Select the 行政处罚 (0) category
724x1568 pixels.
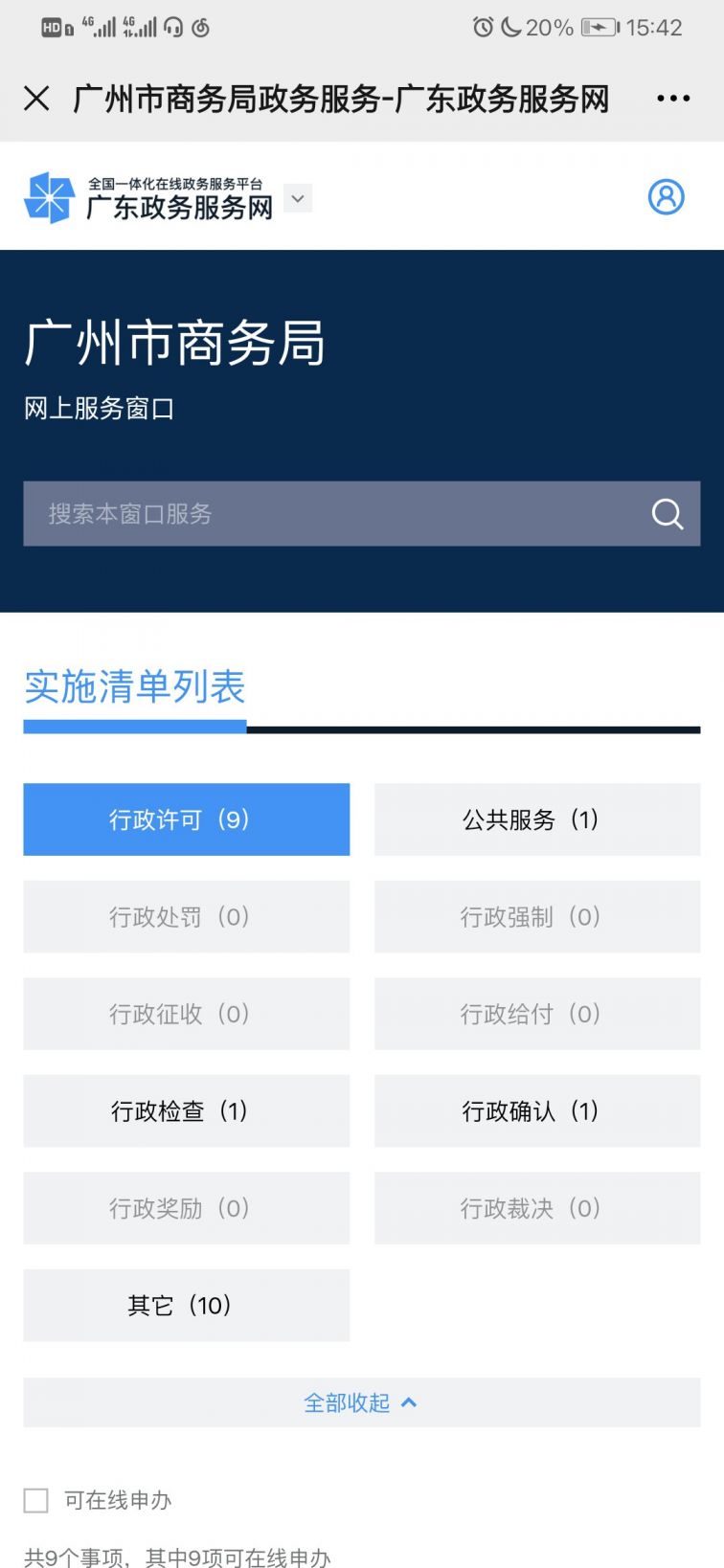[x=187, y=917]
